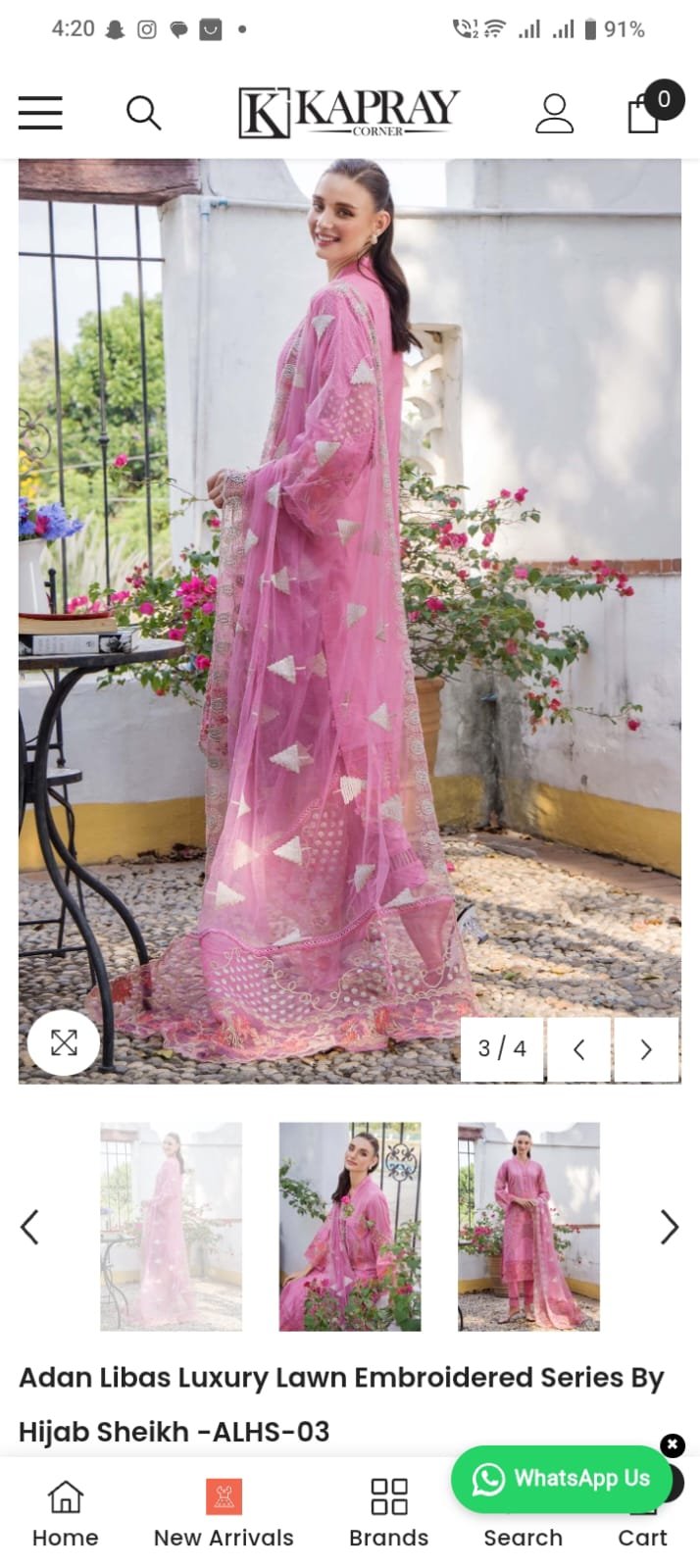Move thumbnail carousel right

[670, 1226]
